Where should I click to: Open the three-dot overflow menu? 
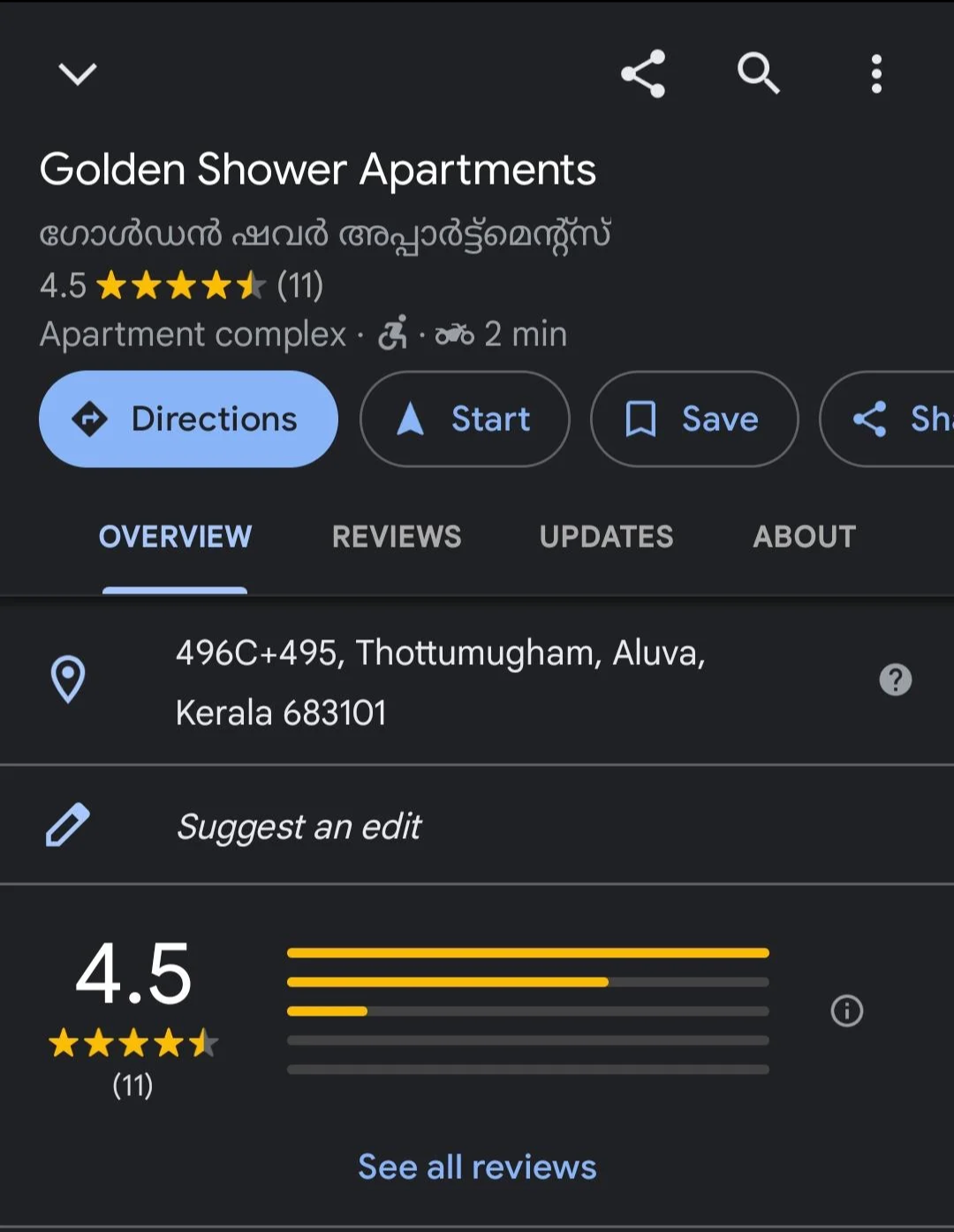pos(875,73)
